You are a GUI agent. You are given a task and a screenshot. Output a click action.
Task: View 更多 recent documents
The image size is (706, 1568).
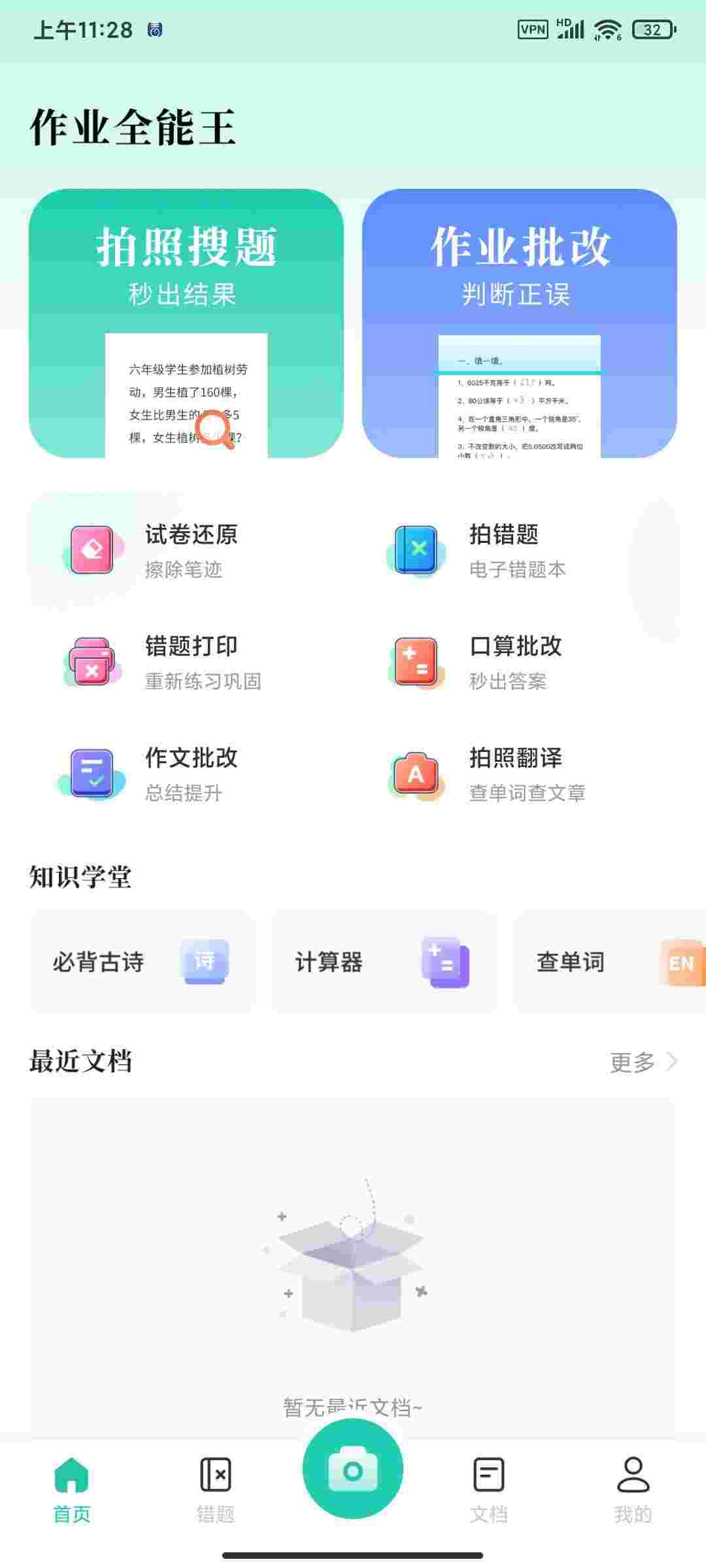point(642,1062)
